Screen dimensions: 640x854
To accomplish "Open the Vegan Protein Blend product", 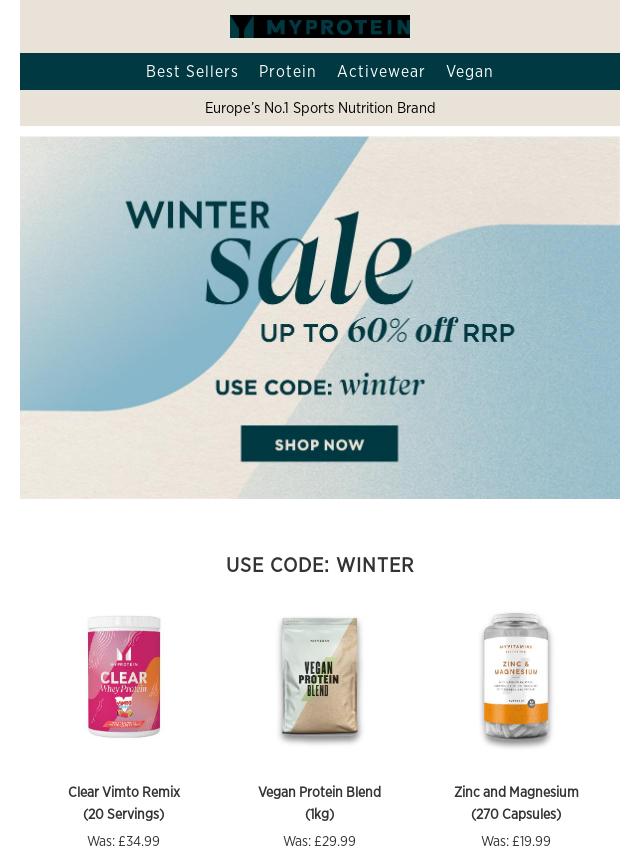I will 319,679.
